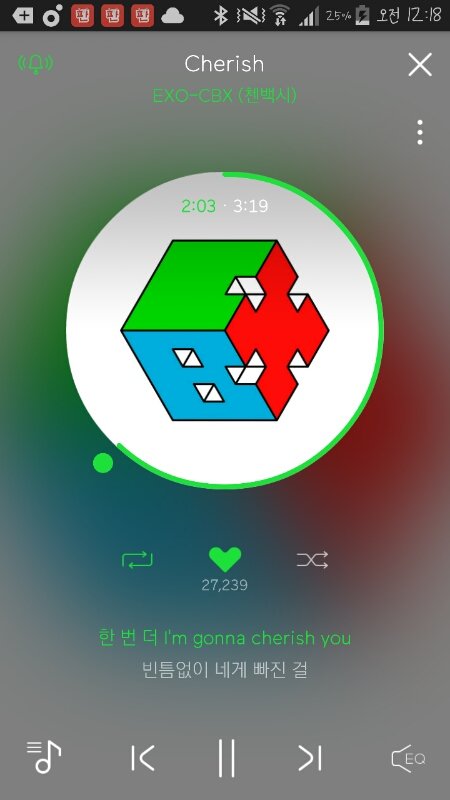Skip back to previous track
The image size is (450, 800).
142,758
